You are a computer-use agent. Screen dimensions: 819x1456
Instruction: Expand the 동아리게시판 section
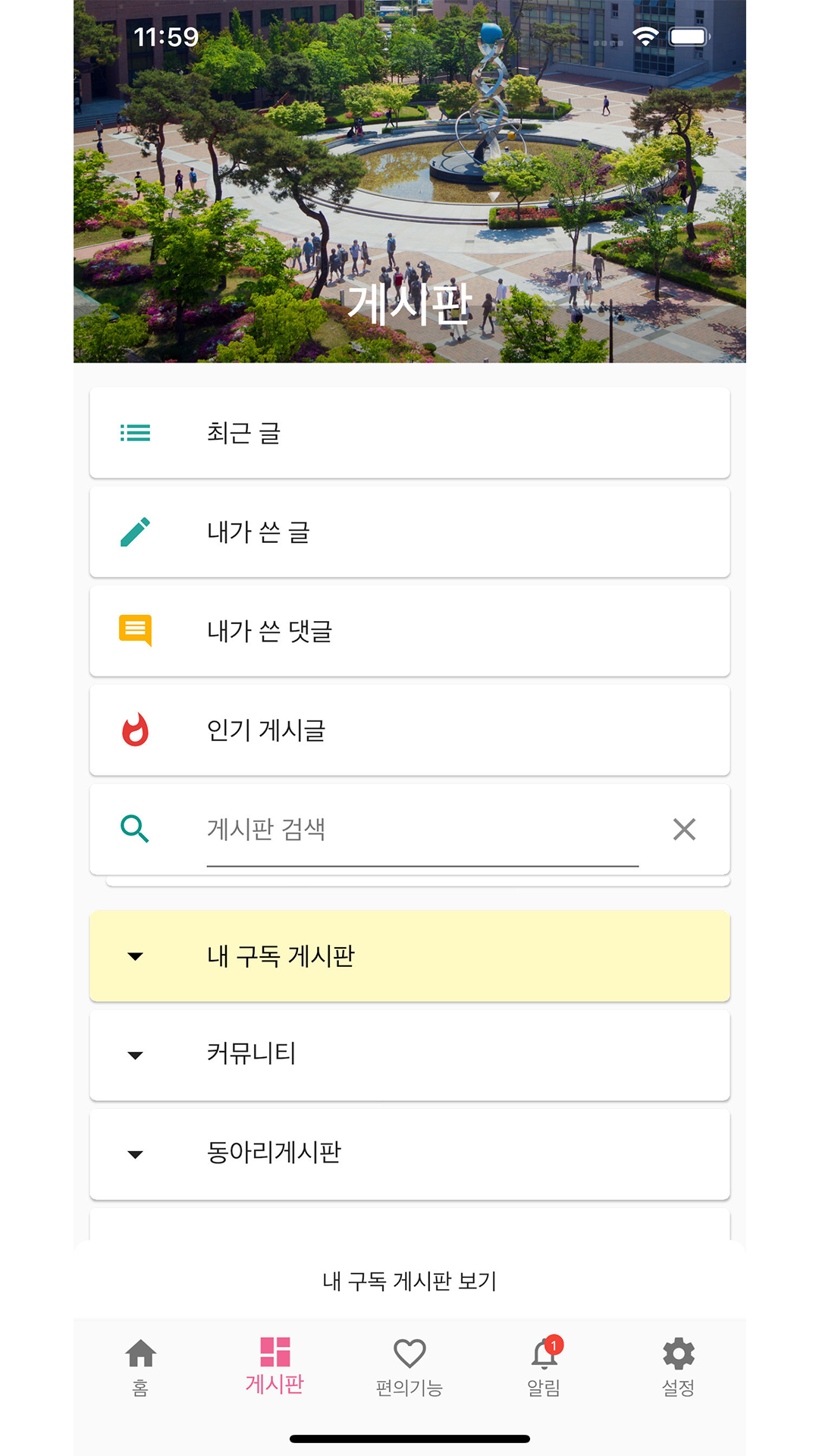click(x=409, y=1154)
